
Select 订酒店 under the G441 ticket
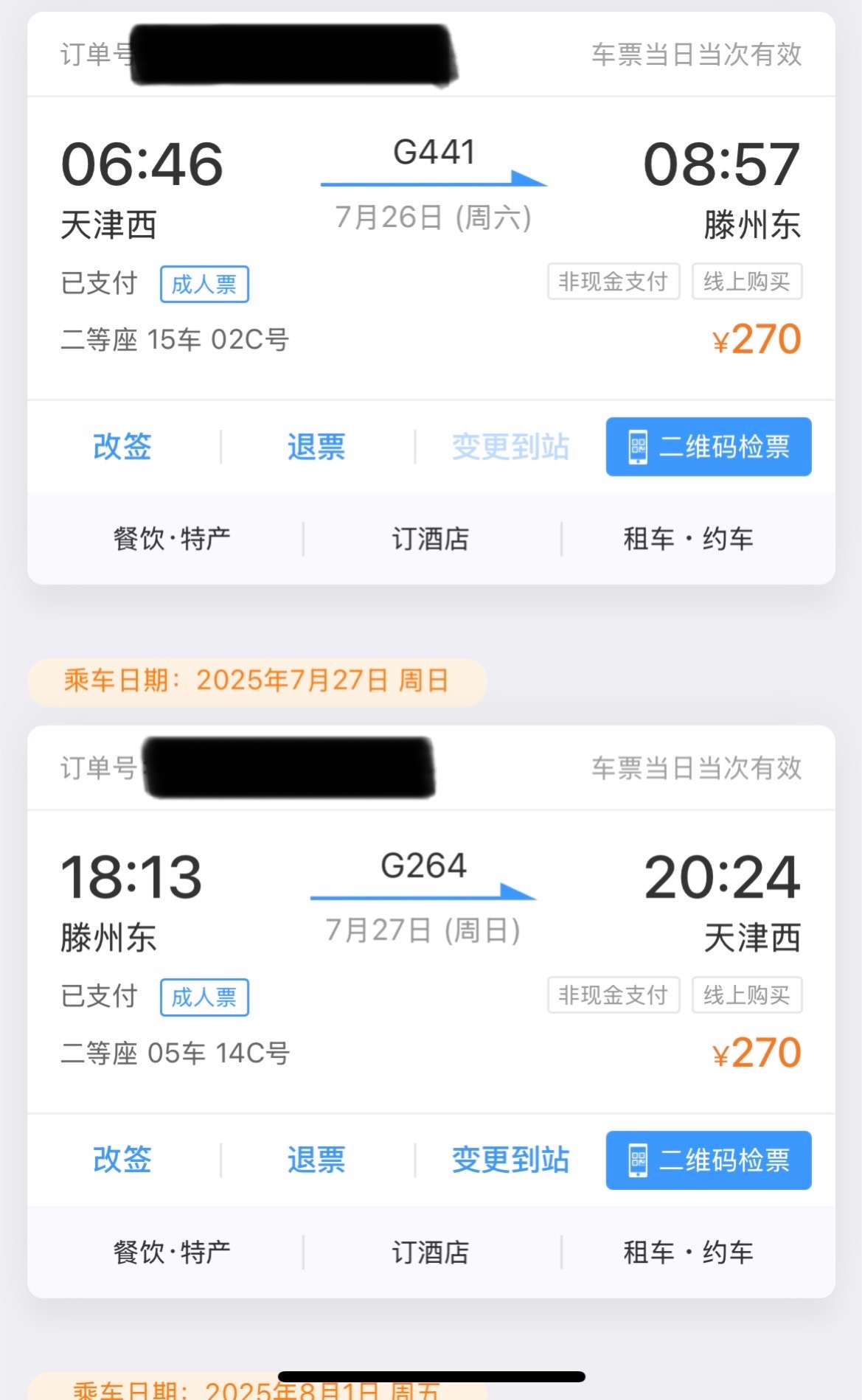point(431,539)
